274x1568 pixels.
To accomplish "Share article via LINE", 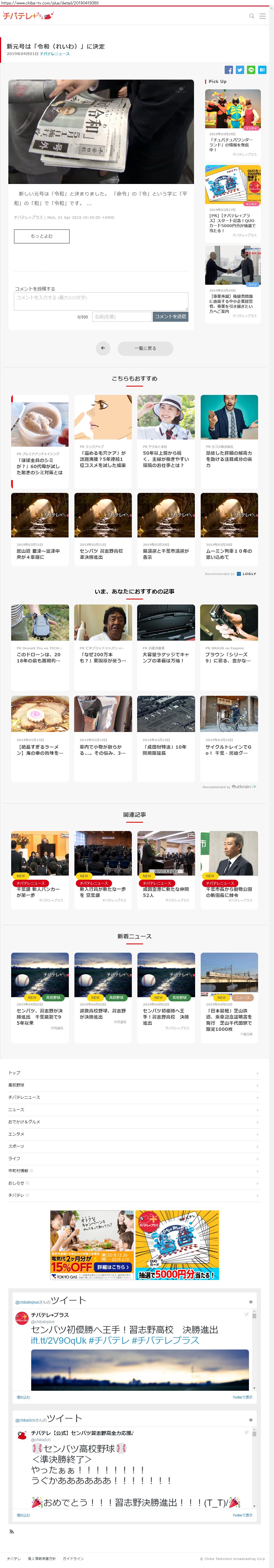I will tap(251, 70).
